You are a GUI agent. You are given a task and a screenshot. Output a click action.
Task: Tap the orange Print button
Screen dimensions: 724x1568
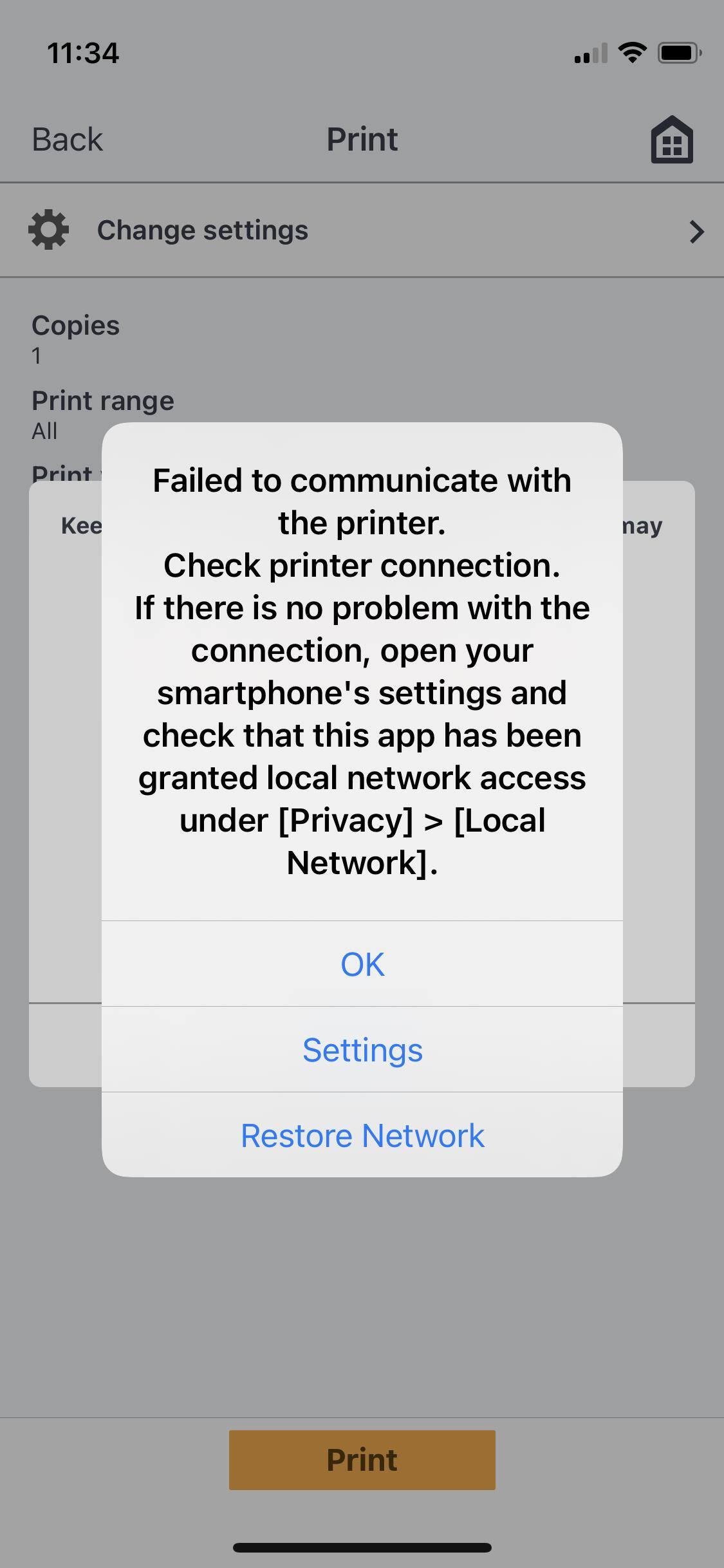(x=362, y=1460)
